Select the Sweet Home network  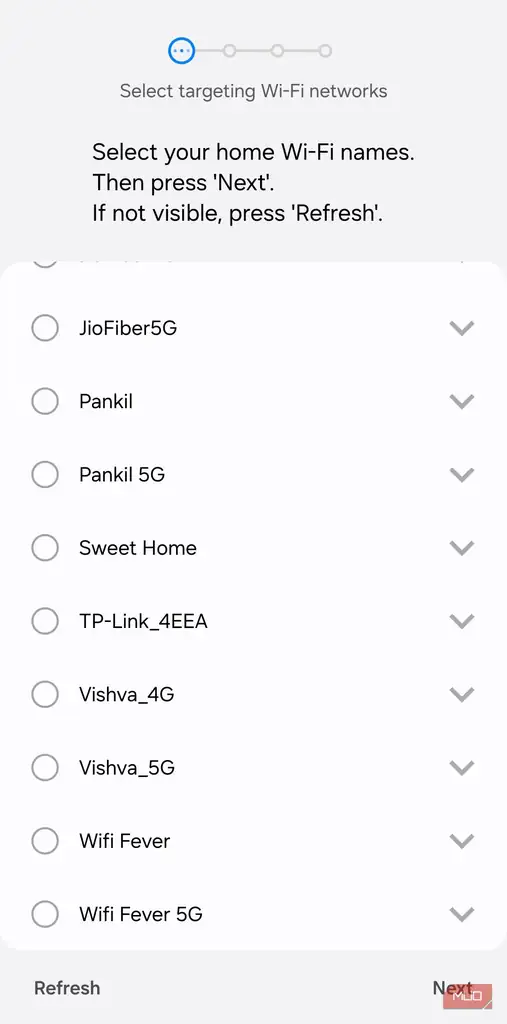coord(45,547)
